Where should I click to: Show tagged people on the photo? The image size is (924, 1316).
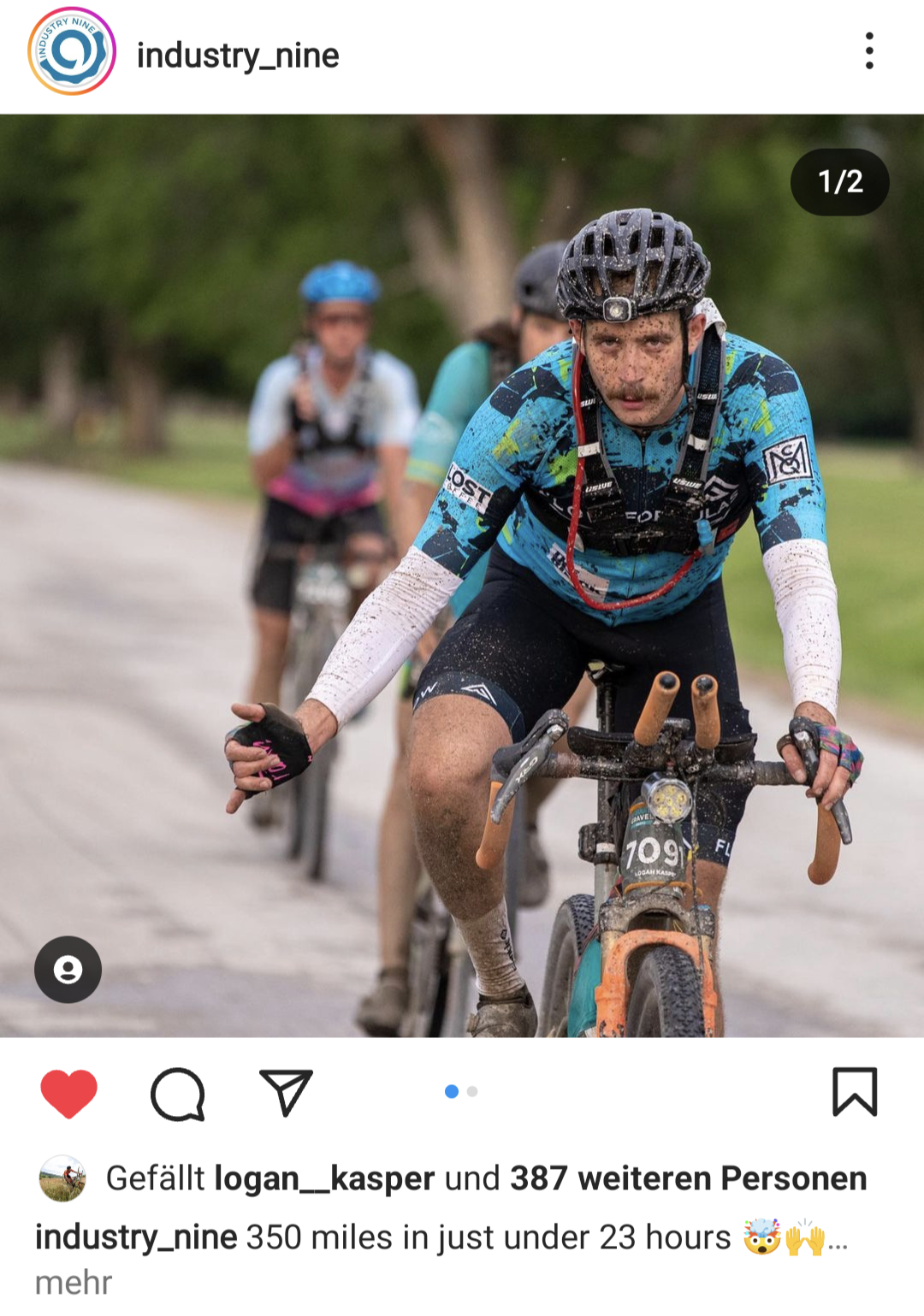(68, 969)
